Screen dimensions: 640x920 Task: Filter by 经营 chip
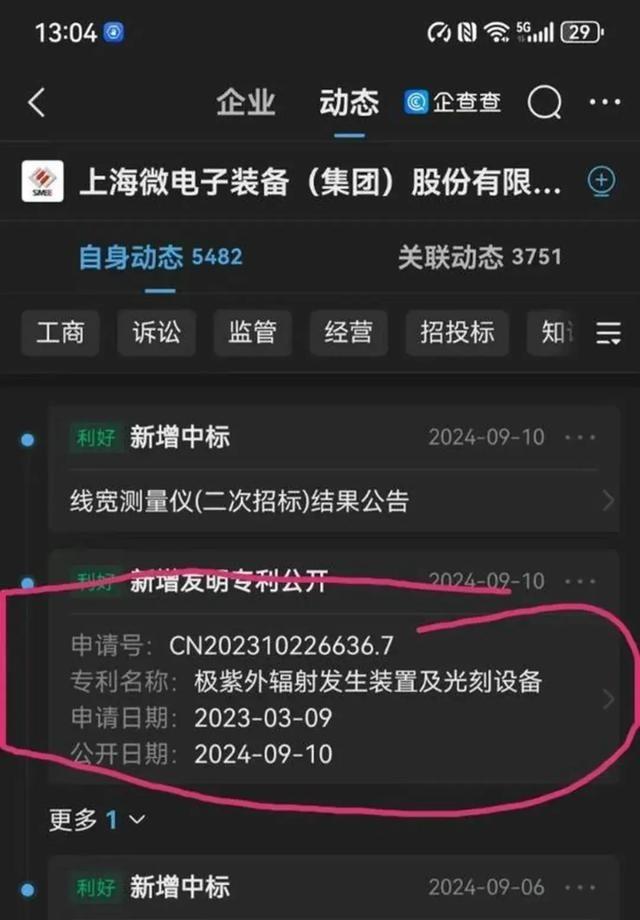pos(348,332)
